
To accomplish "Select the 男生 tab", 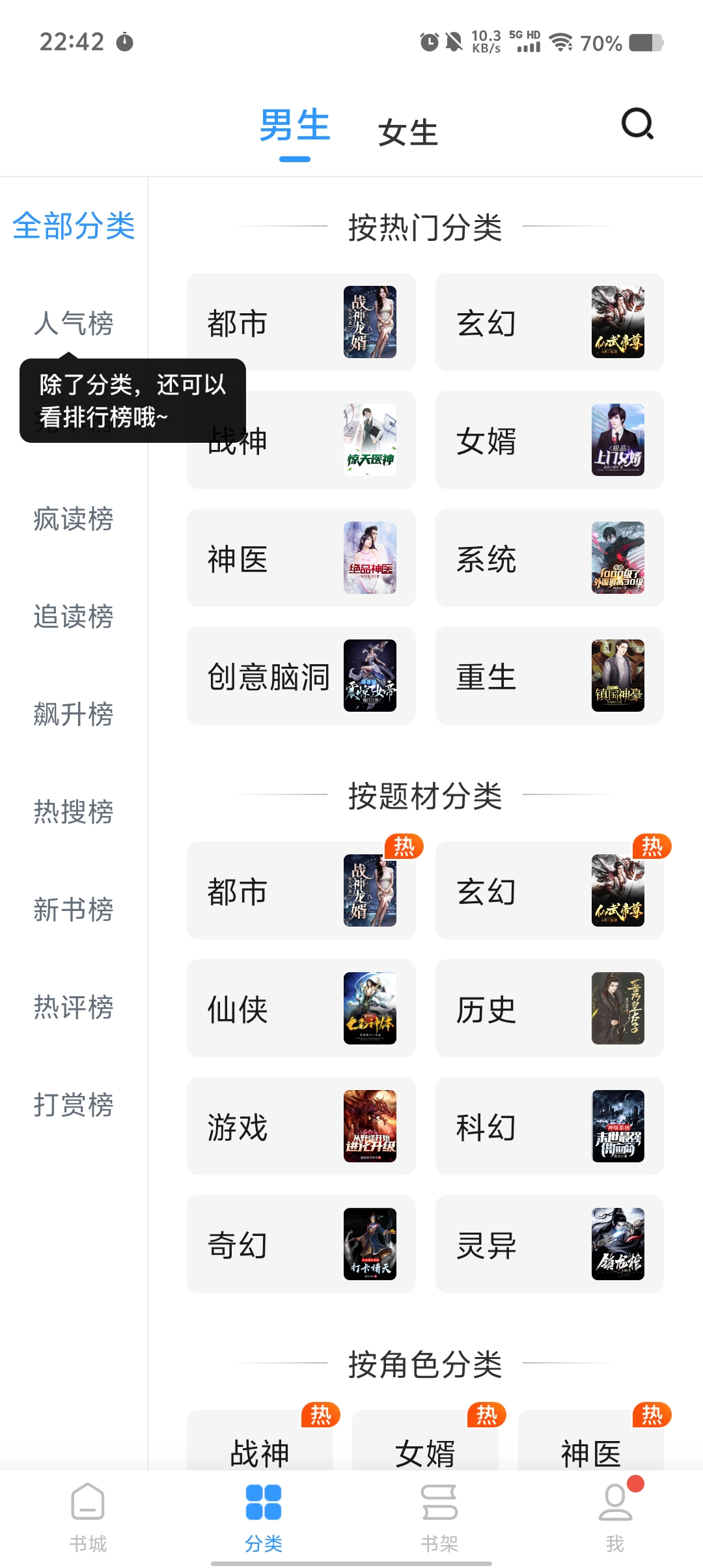I will (x=295, y=126).
